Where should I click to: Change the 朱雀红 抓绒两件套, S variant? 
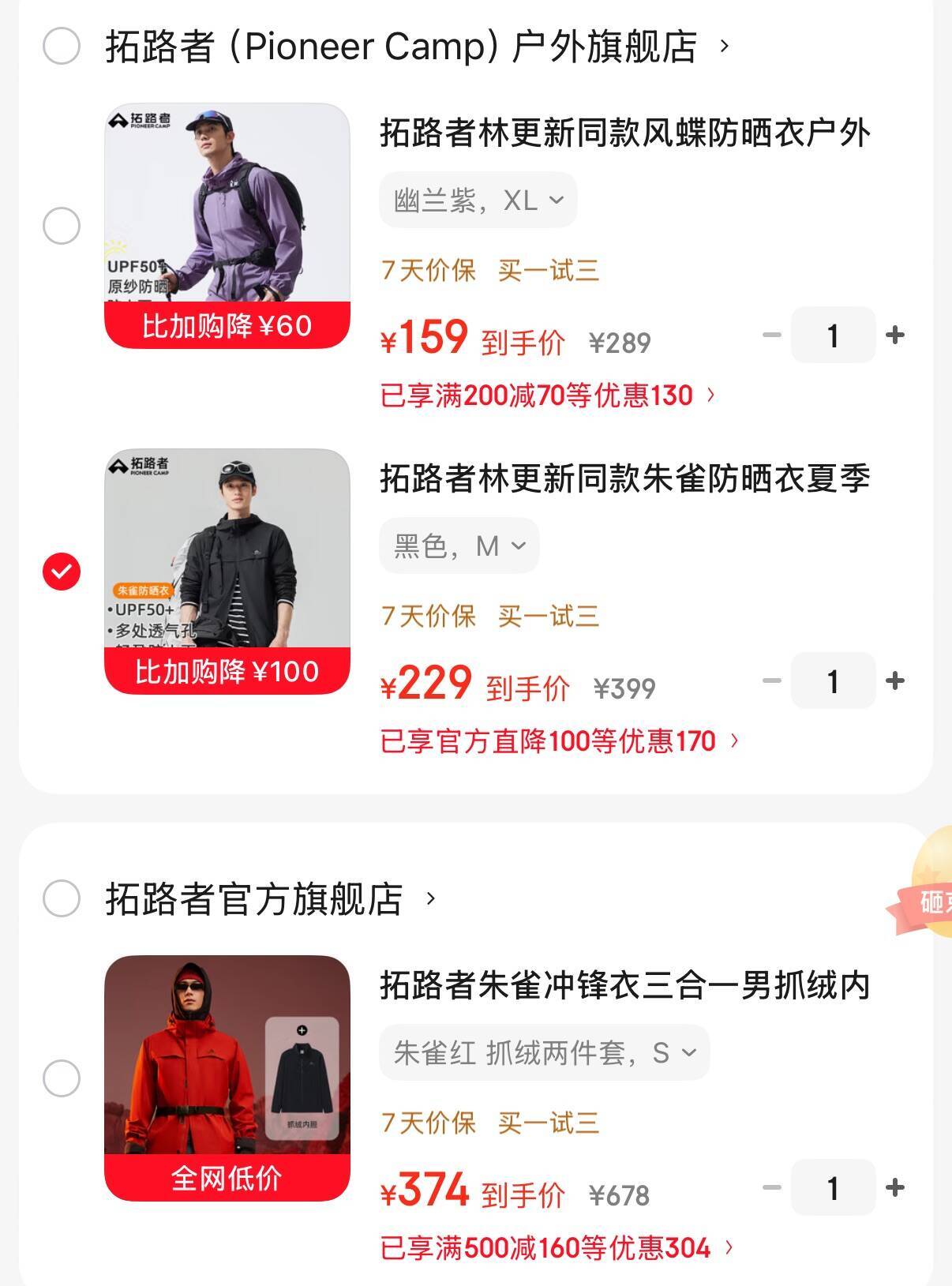click(545, 1052)
